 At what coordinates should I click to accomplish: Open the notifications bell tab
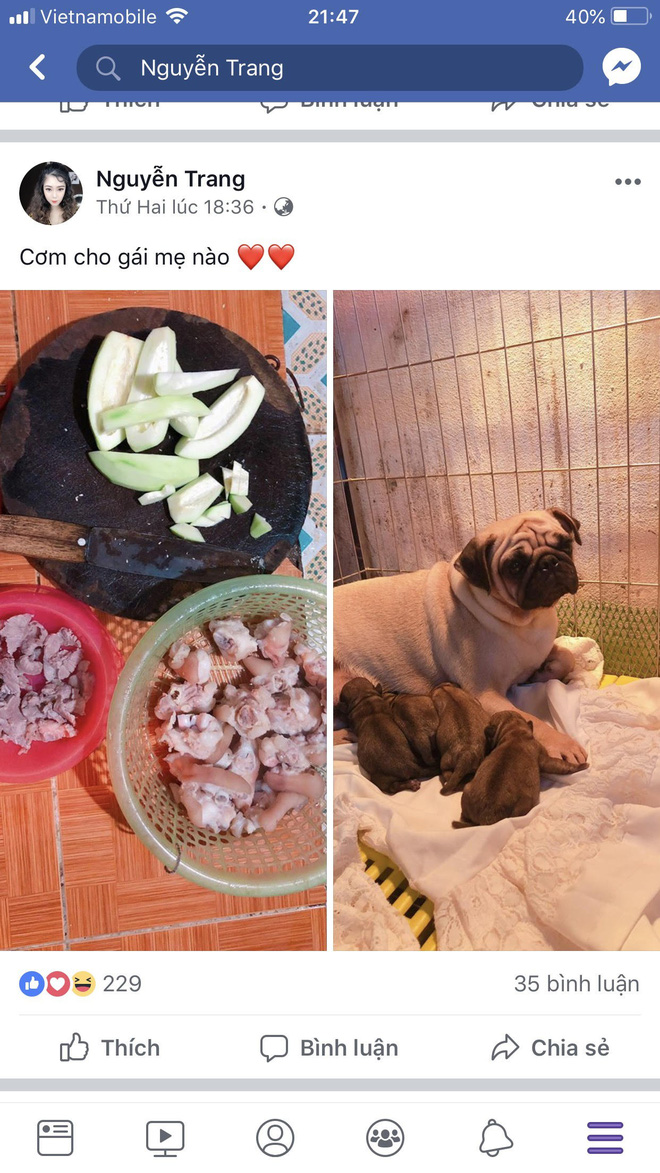[x=495, y=1138]
